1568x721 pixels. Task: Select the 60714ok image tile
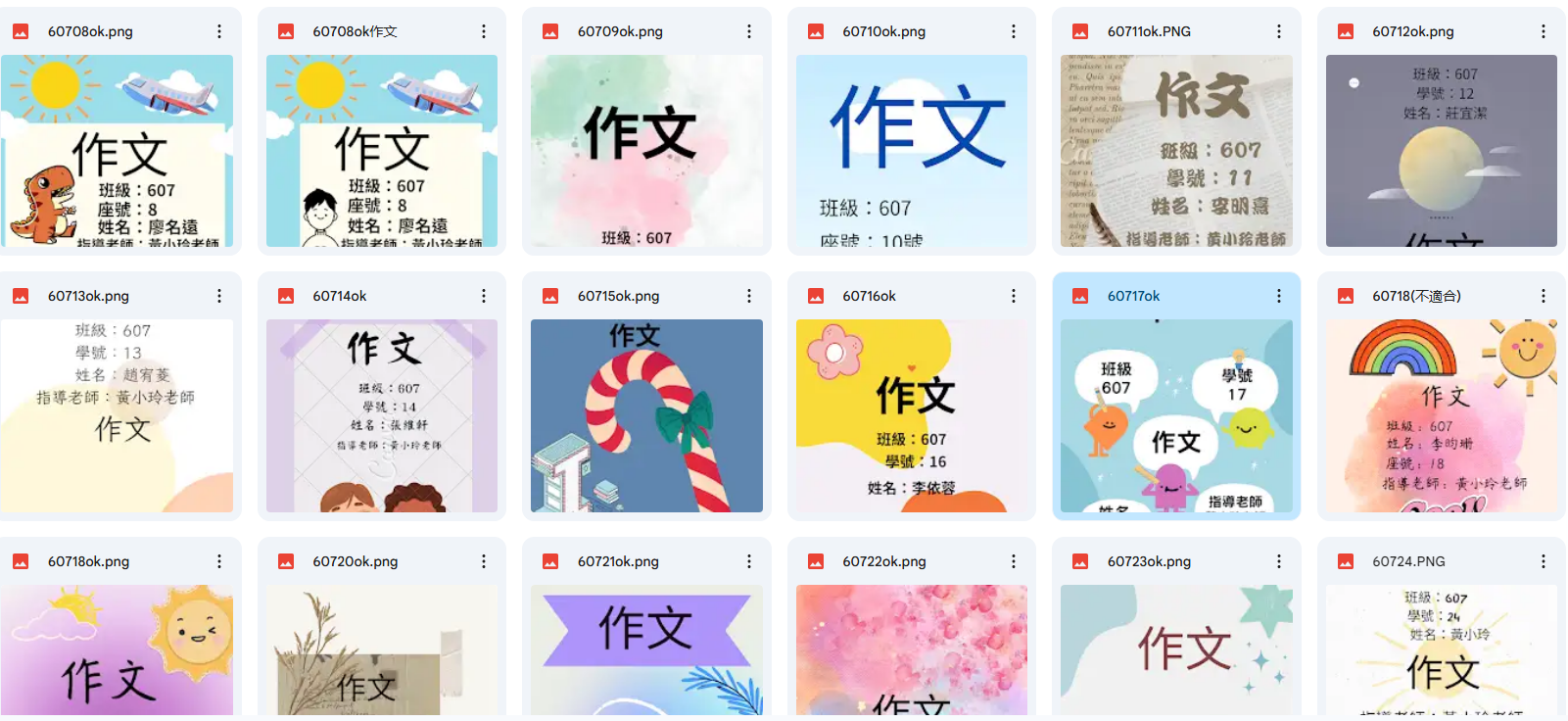click(382, 415)
